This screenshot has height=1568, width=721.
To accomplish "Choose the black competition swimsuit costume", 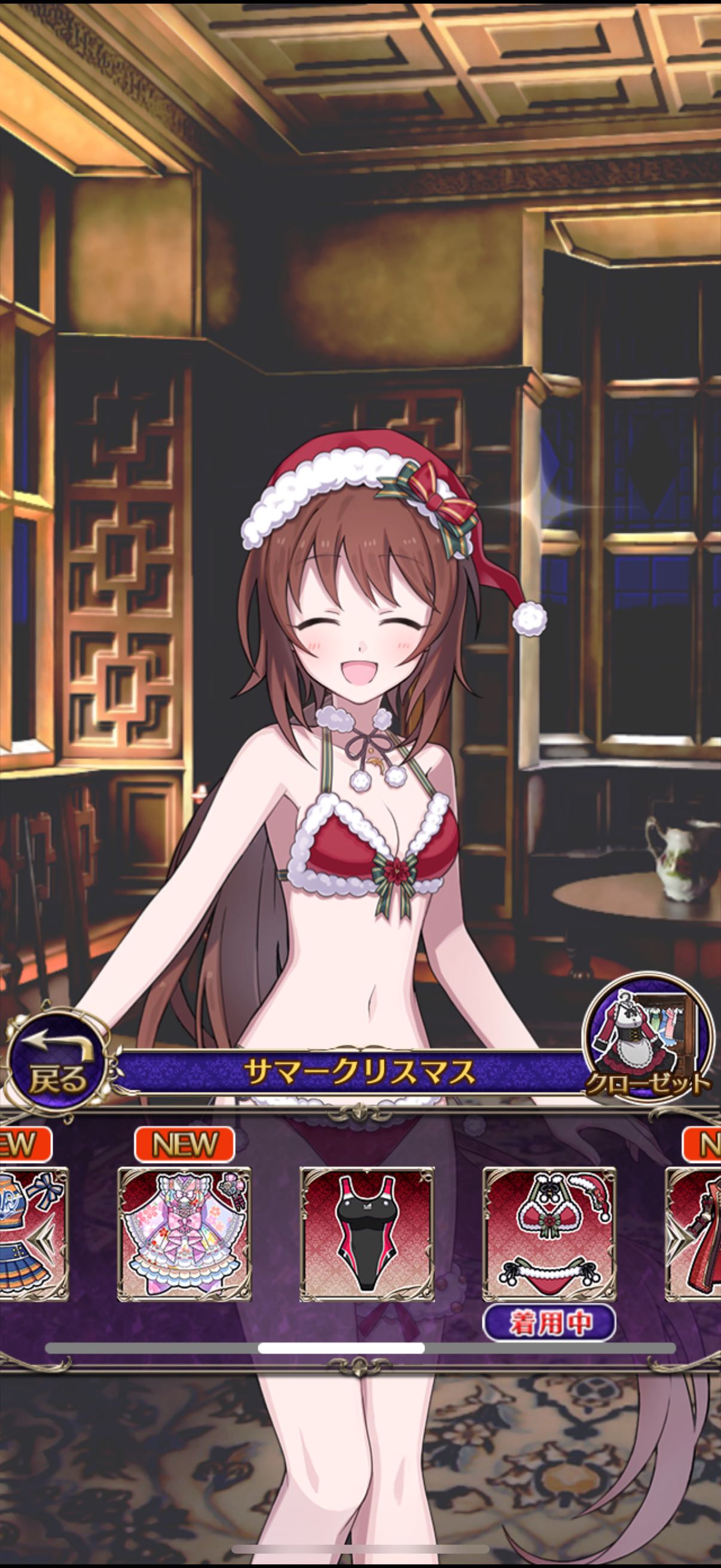I will 367,1234.
